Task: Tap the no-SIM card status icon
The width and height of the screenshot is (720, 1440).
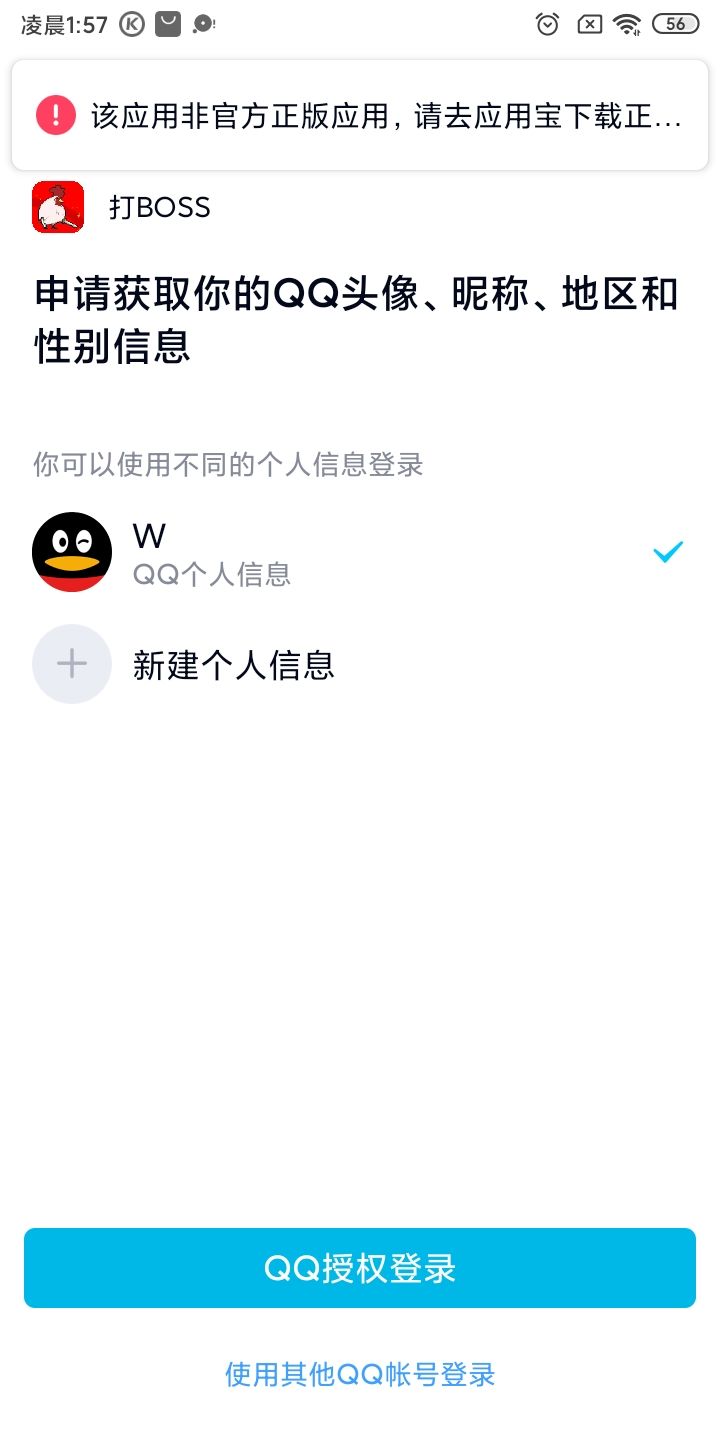Action: 590,22
